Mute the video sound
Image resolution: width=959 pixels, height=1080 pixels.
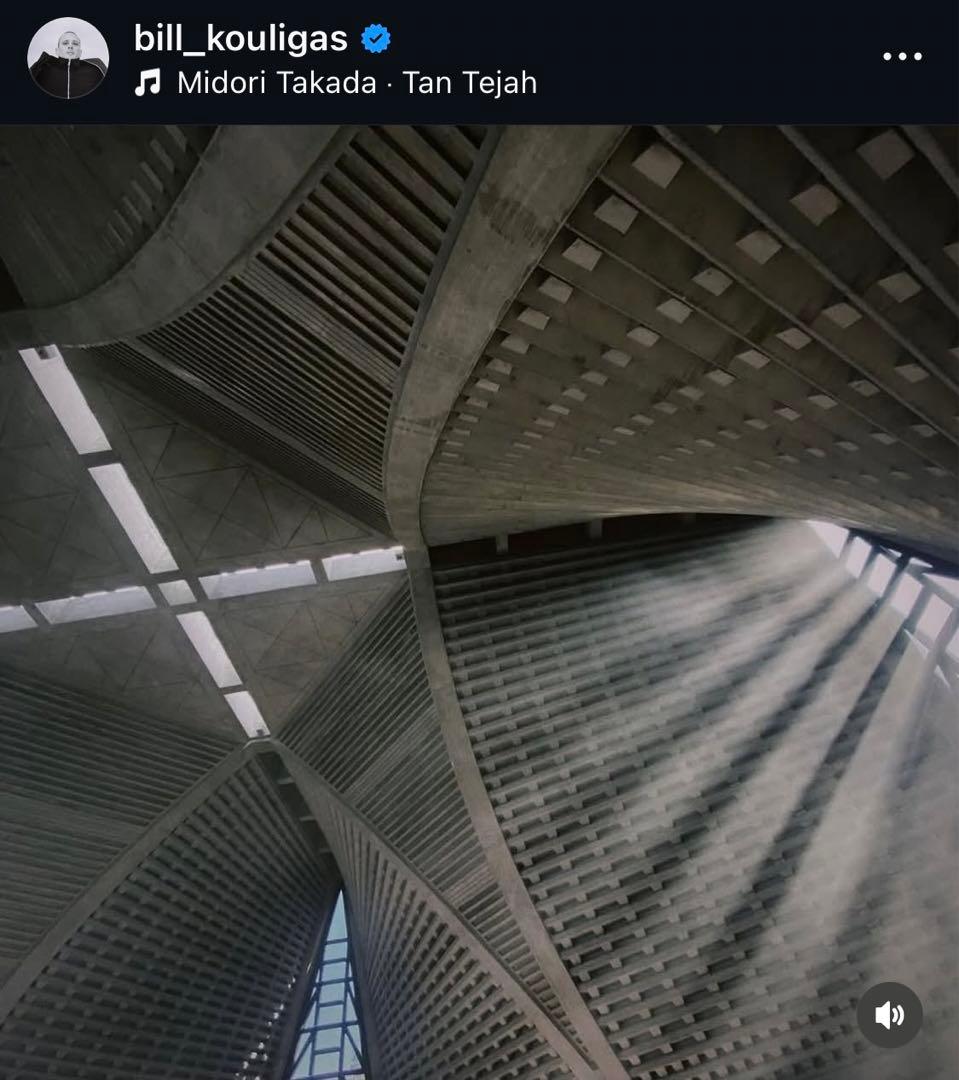(889, 1015)
